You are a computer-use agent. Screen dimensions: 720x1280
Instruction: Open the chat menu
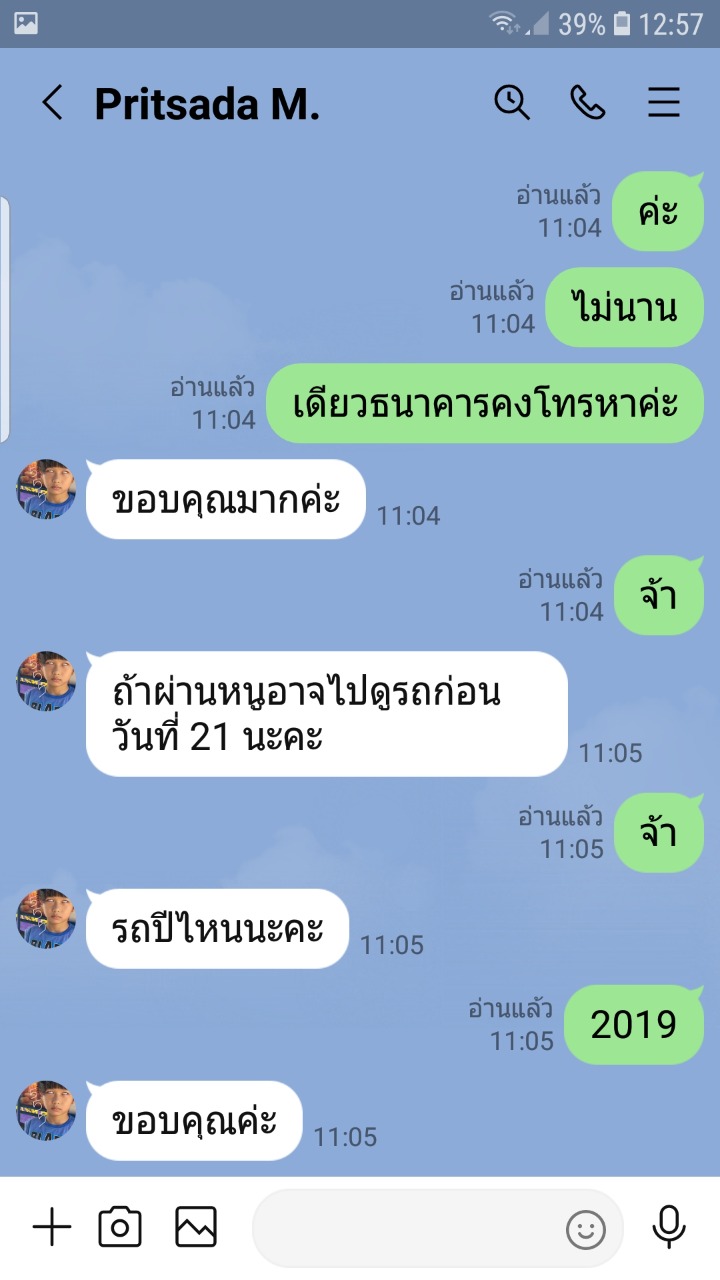pyautogui.click(x=664, y=103)
